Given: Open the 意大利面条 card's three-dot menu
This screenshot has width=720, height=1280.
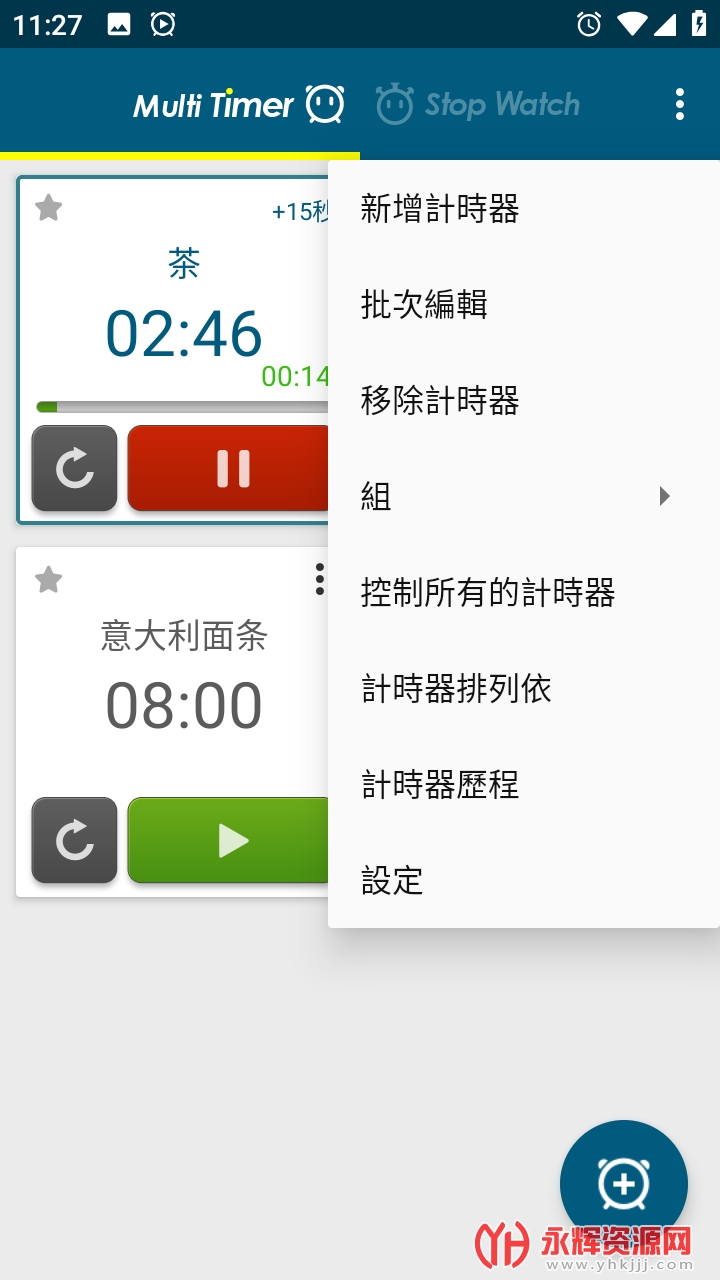Looking at the screenshot, I should coord(318,580).
